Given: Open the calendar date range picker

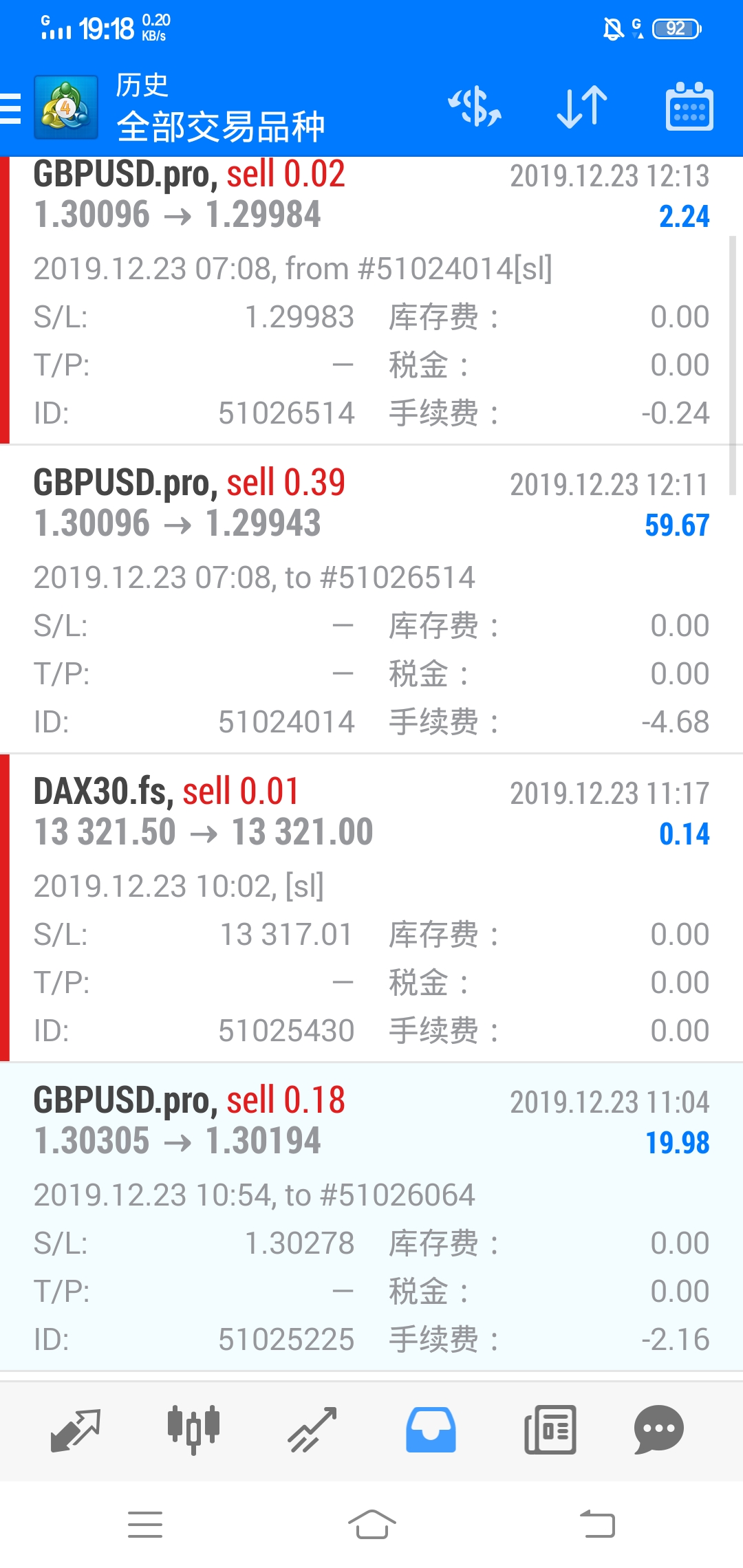Looking at the screenshot, I should pos(689,107).
